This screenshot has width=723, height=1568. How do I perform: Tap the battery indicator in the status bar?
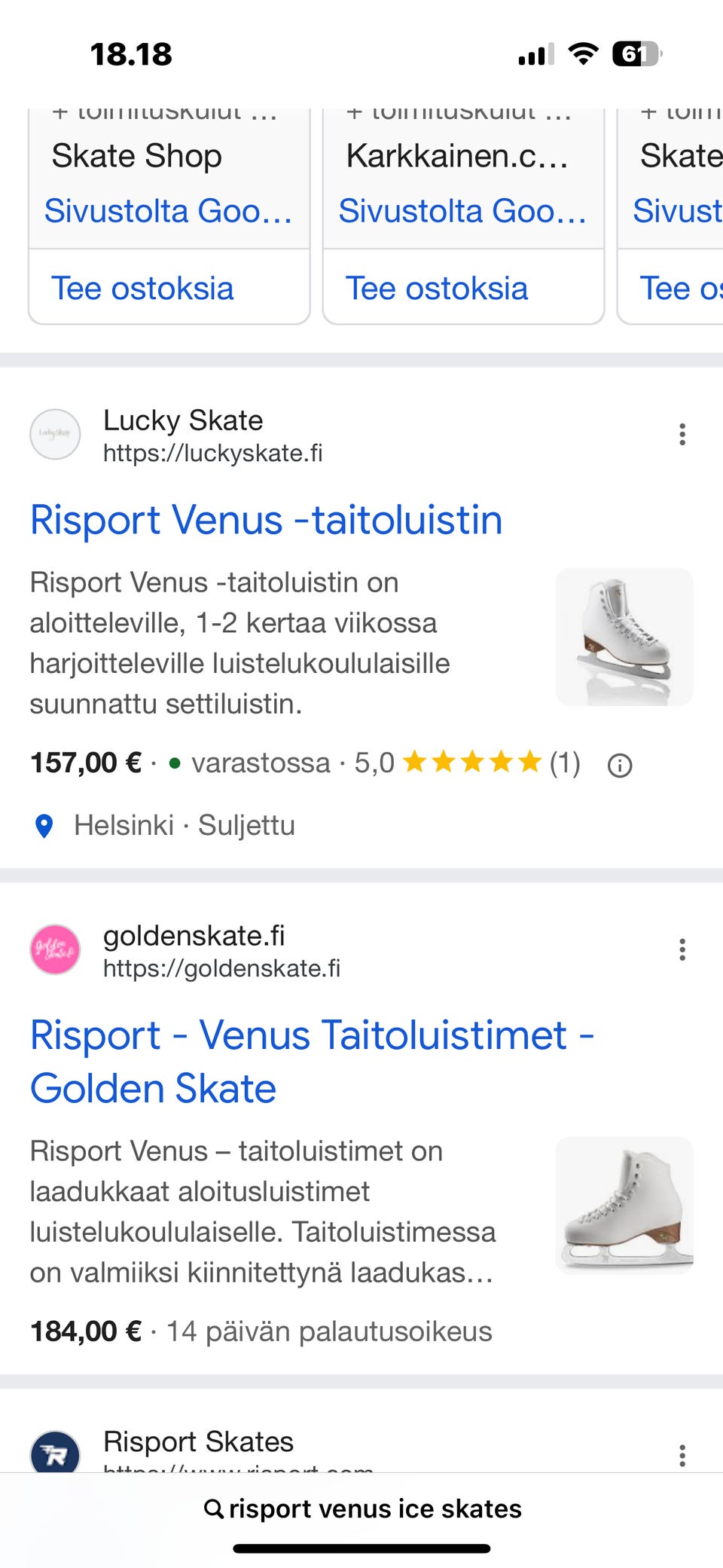click(x=636, y=53)
